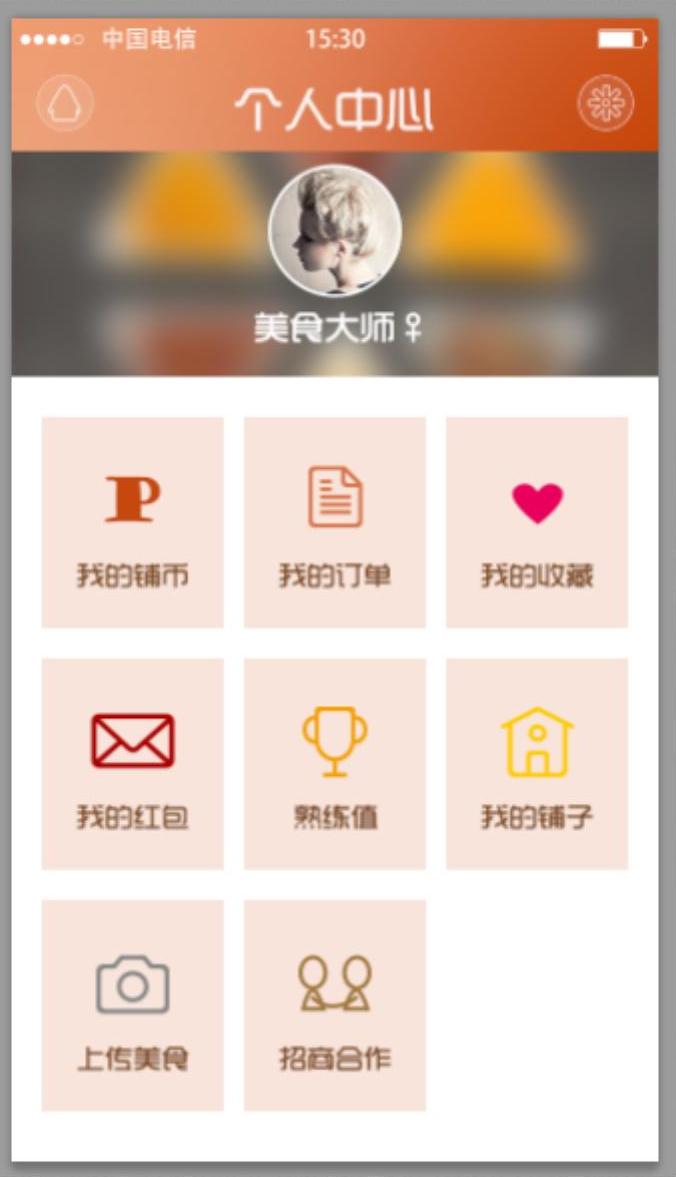Viewport: 676px width, 1177px height.
Task: Check 熟练值 trophy tile
Action: [335, 763]
